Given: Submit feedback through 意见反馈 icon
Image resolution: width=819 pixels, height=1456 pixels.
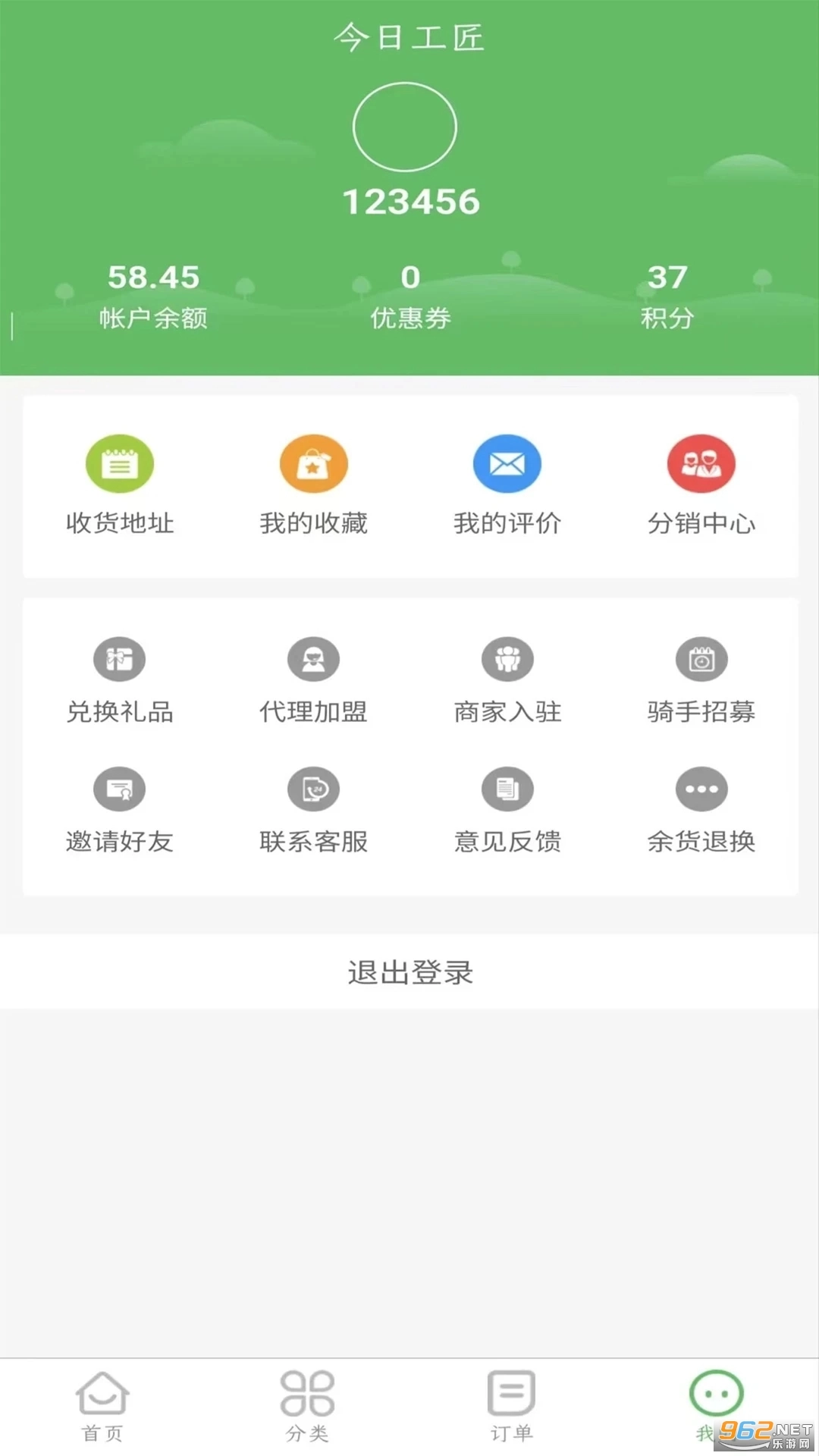Looking at the screenshot, I should point(507,808).
